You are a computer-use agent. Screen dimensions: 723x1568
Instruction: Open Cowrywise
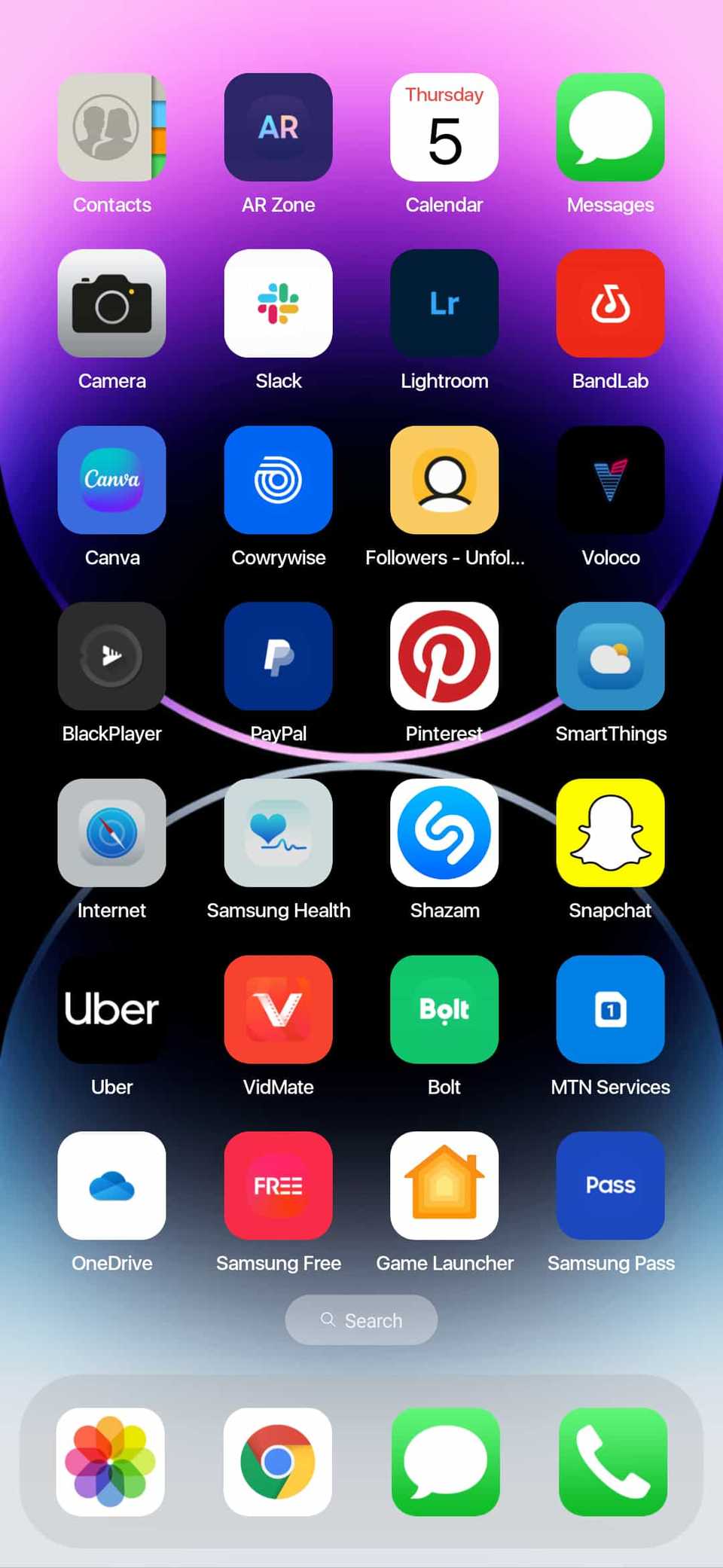278,480
